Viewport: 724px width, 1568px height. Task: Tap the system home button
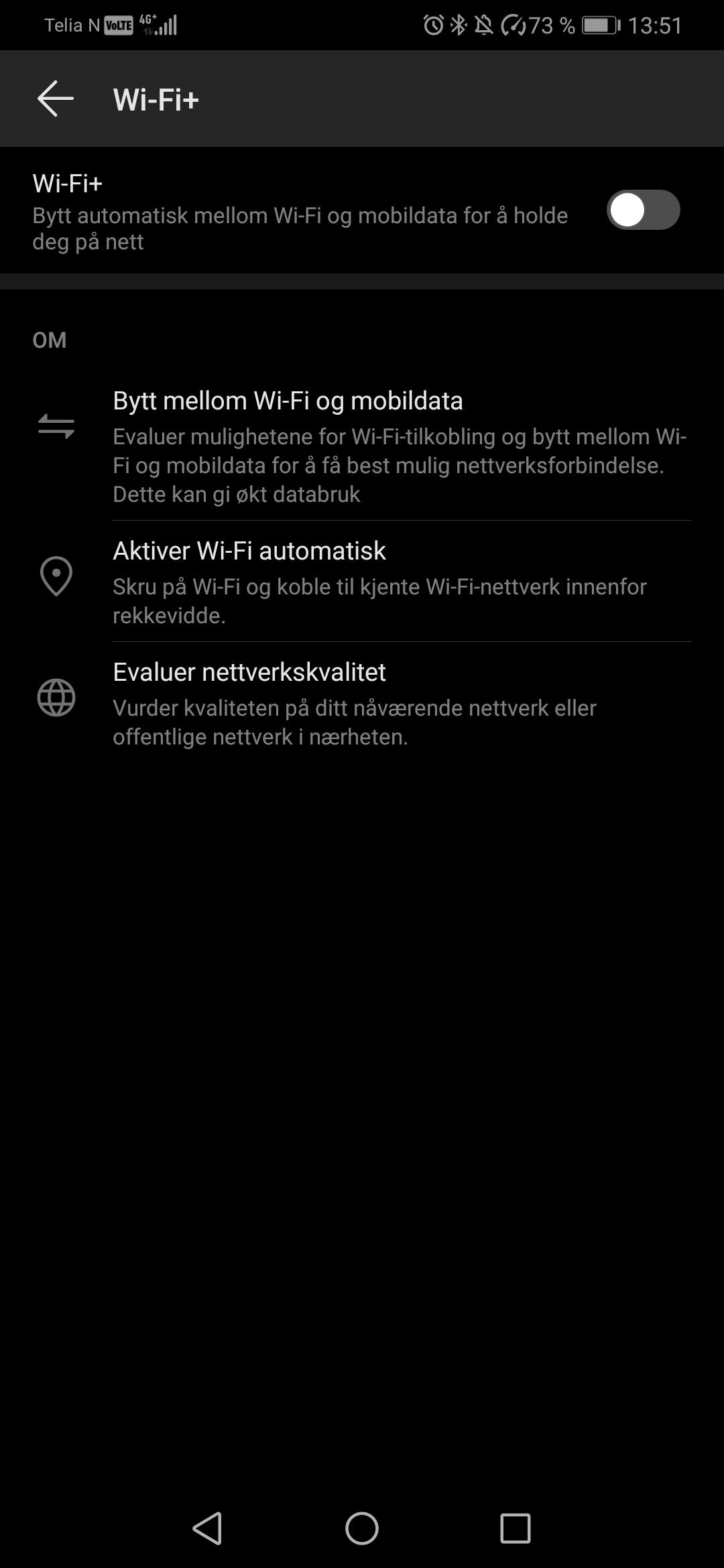362,1528
